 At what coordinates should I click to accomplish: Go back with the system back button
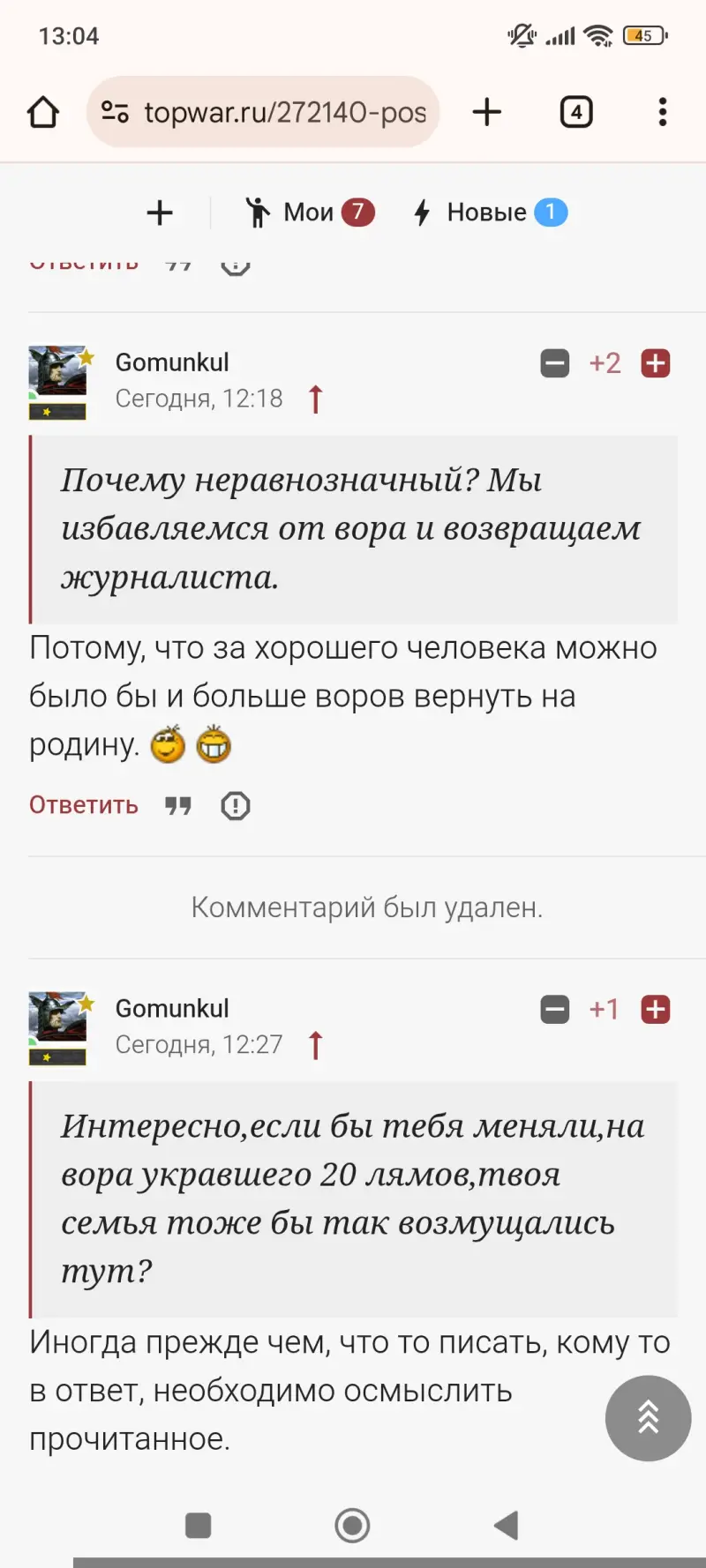click(x=507, y=1525)
